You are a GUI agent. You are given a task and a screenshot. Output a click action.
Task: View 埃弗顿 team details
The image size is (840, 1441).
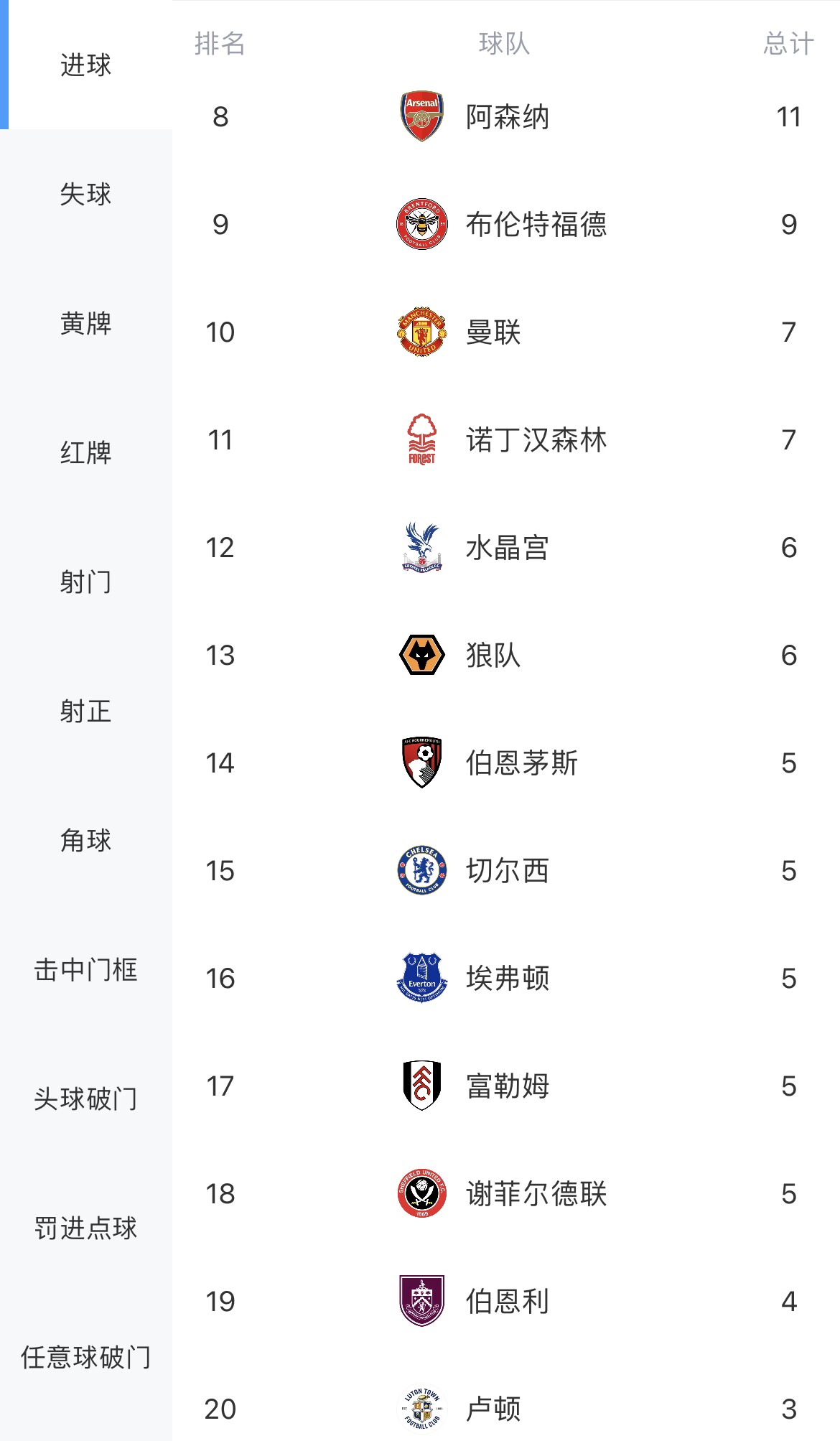507,979
